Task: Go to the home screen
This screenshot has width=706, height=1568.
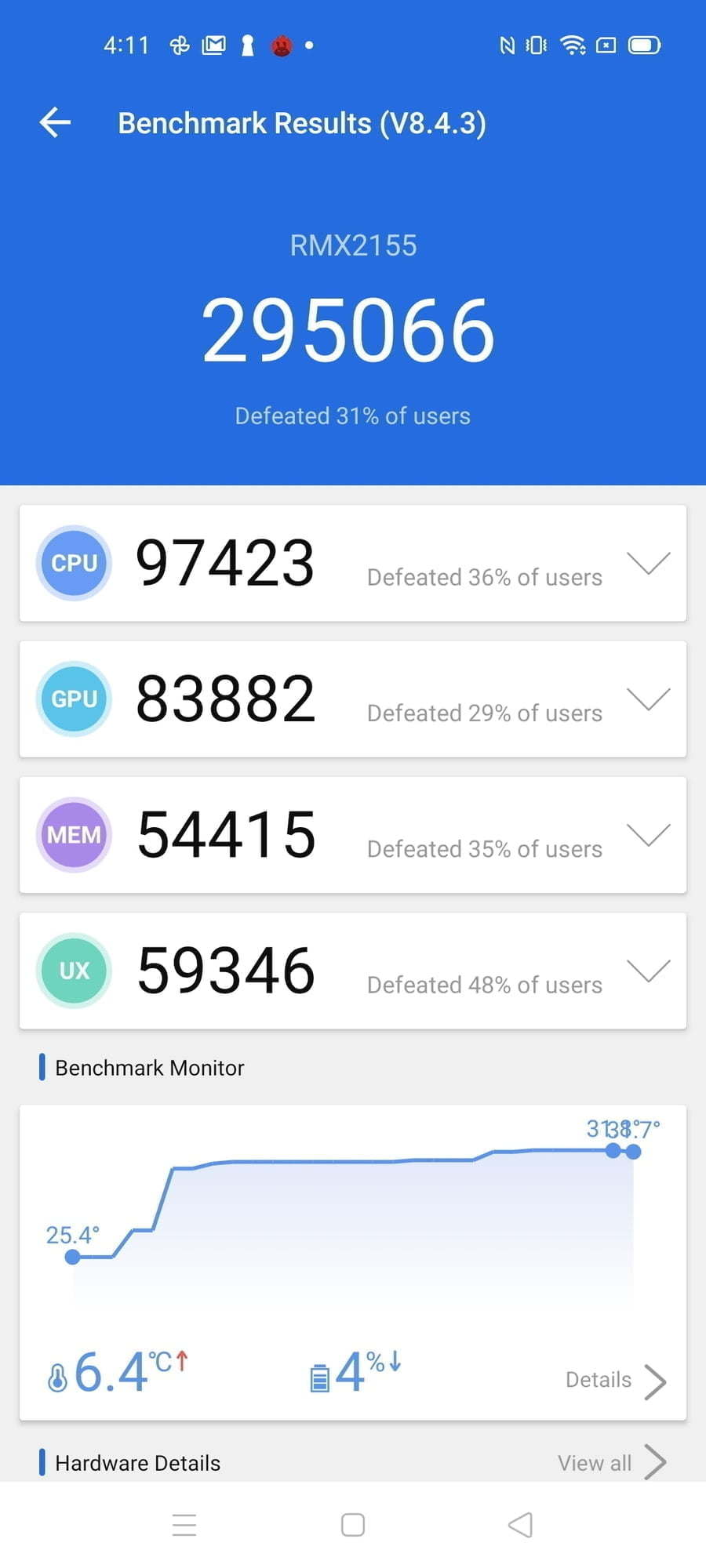Action: pyautogui.click(x=353, y=1525)
